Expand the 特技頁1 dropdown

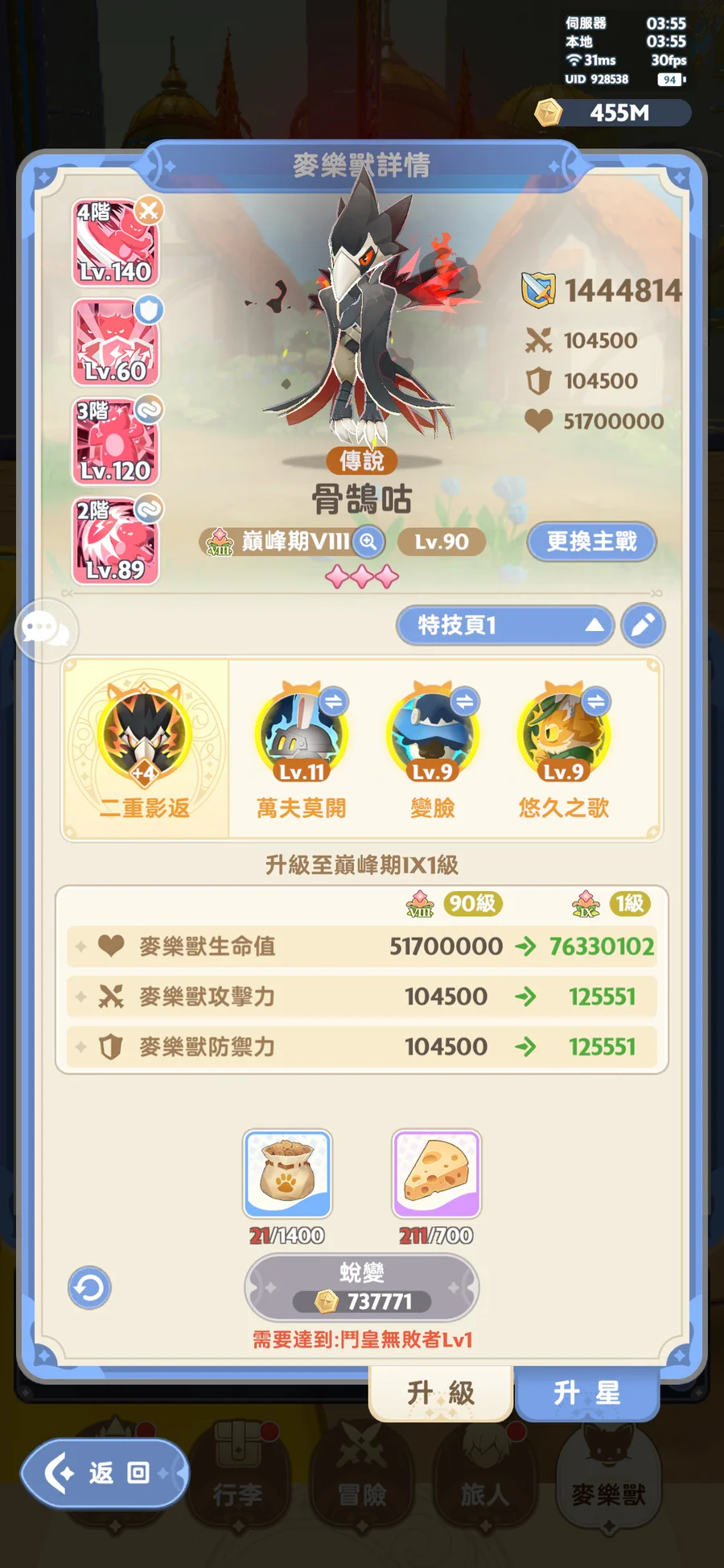pos(505,625)
